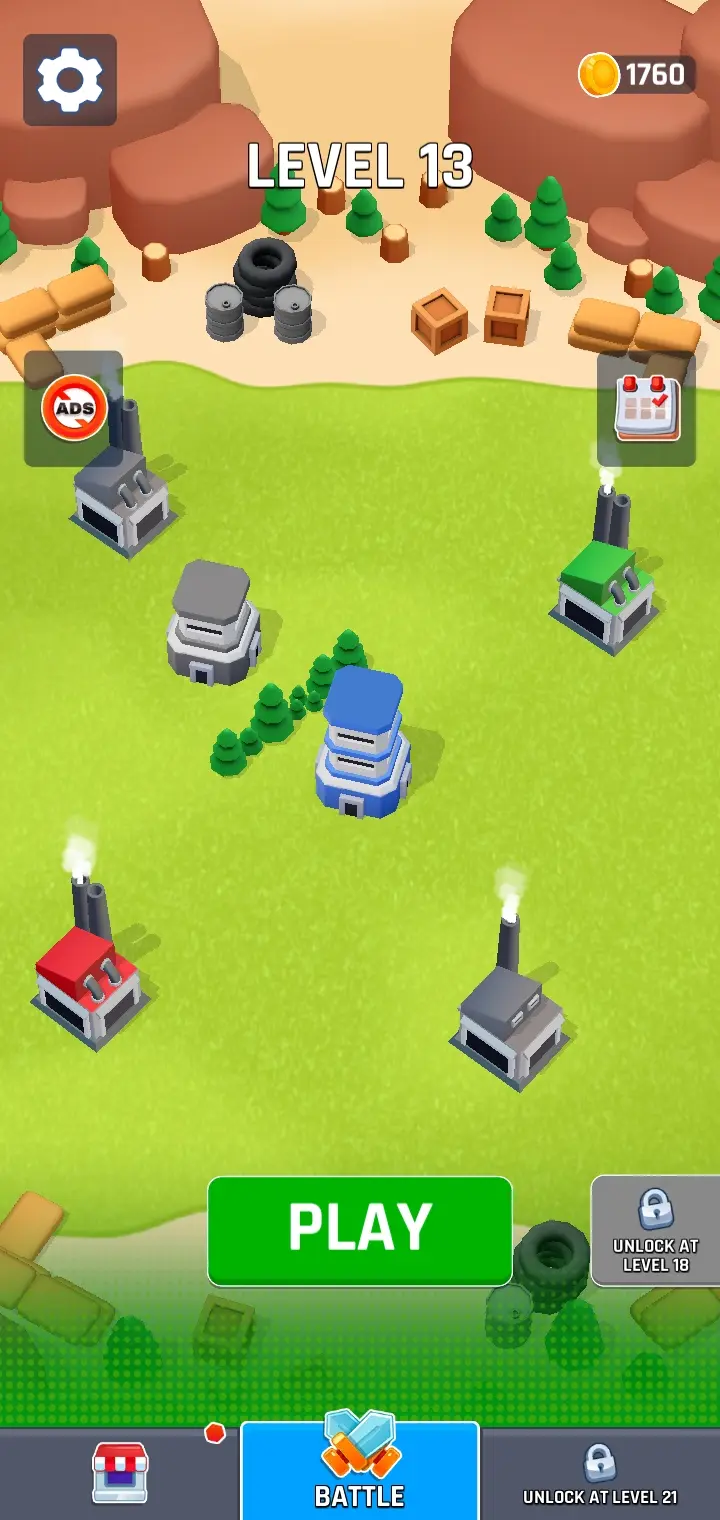Viewport: 720px width, 1520px height.
Task: Open the settings gear
Action: pos(70,80)
